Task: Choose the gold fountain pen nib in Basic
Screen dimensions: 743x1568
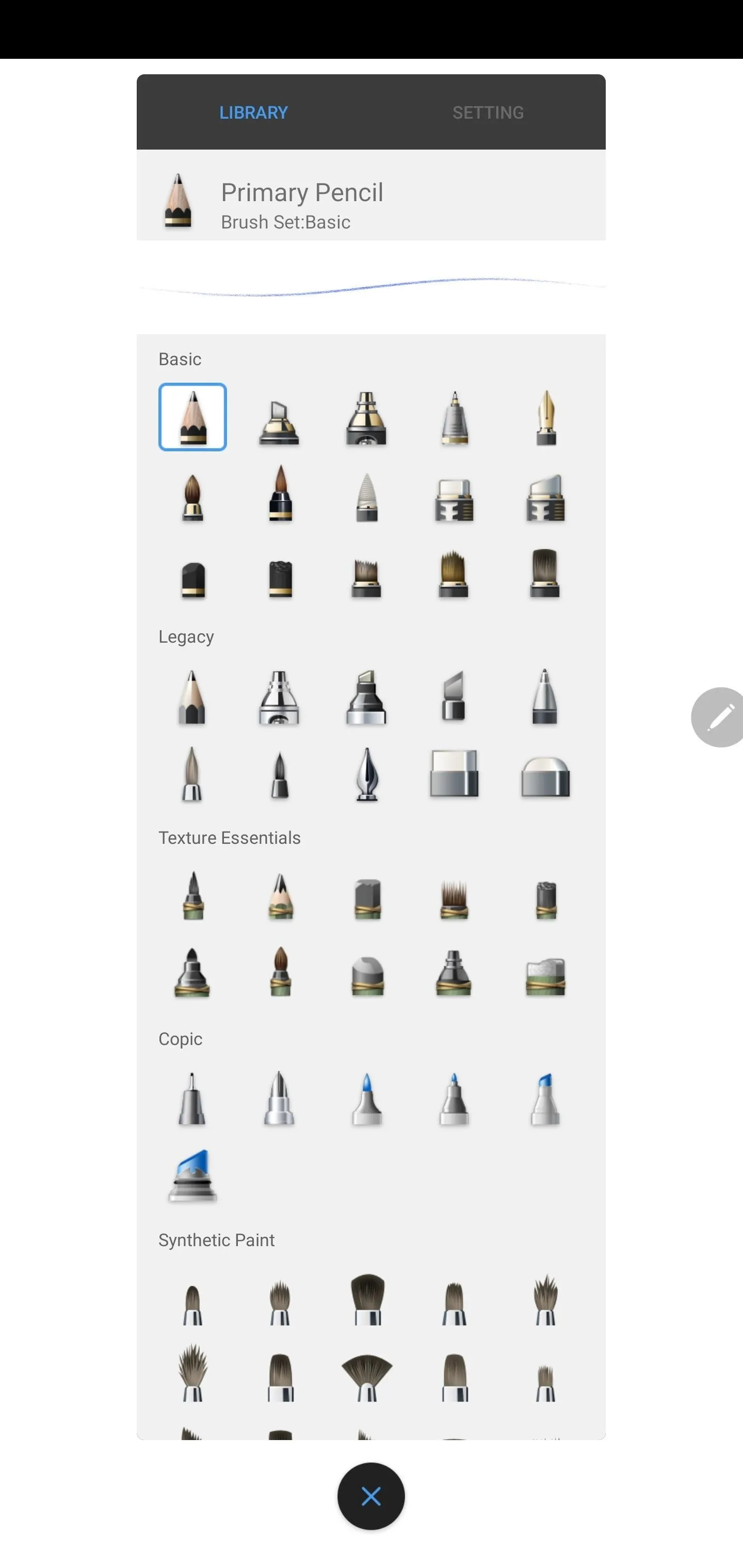Action: 546,418
